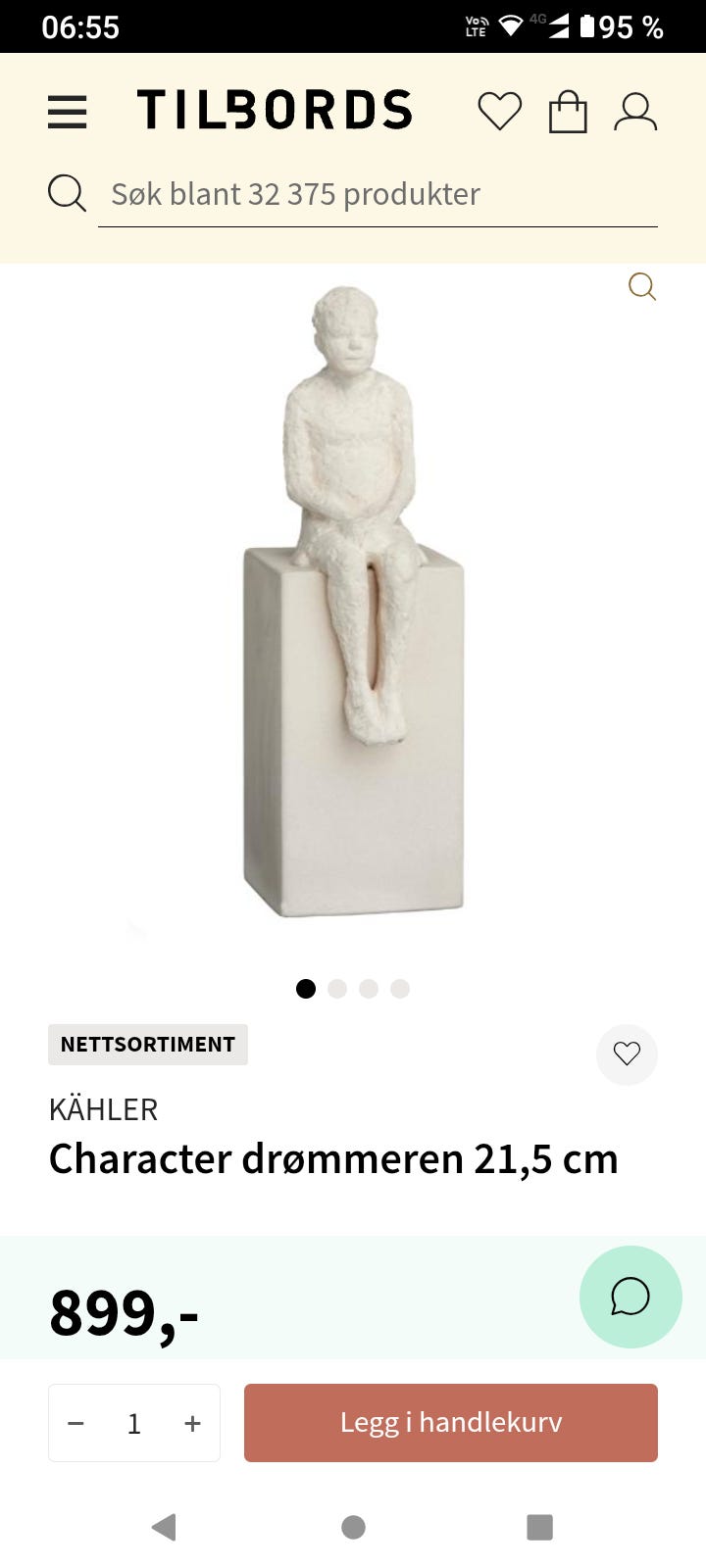Select the fourth image carousel dot
Image resolution: width=706 pixels, height=1568 pixels.
coord(399,989)
